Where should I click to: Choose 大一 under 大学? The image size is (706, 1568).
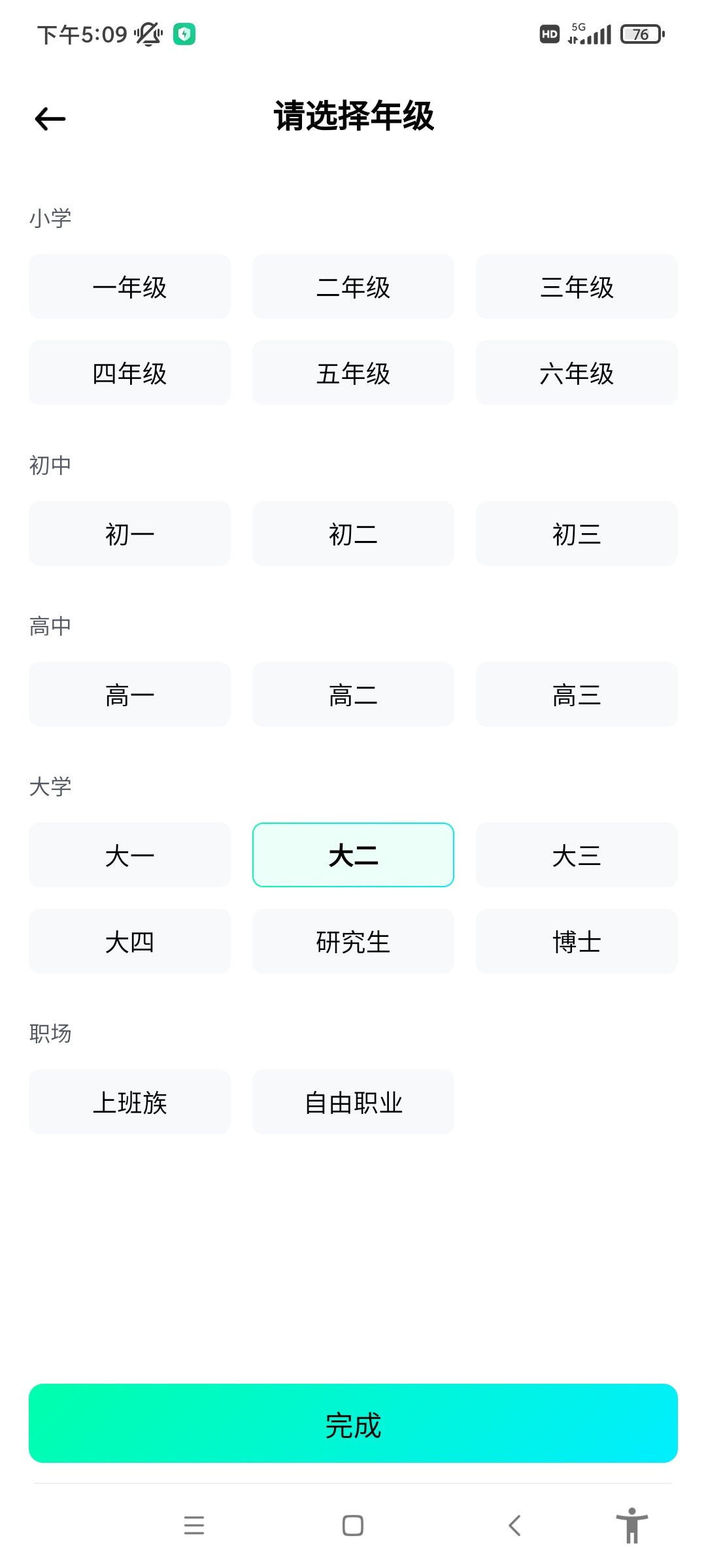click(129, 855)
